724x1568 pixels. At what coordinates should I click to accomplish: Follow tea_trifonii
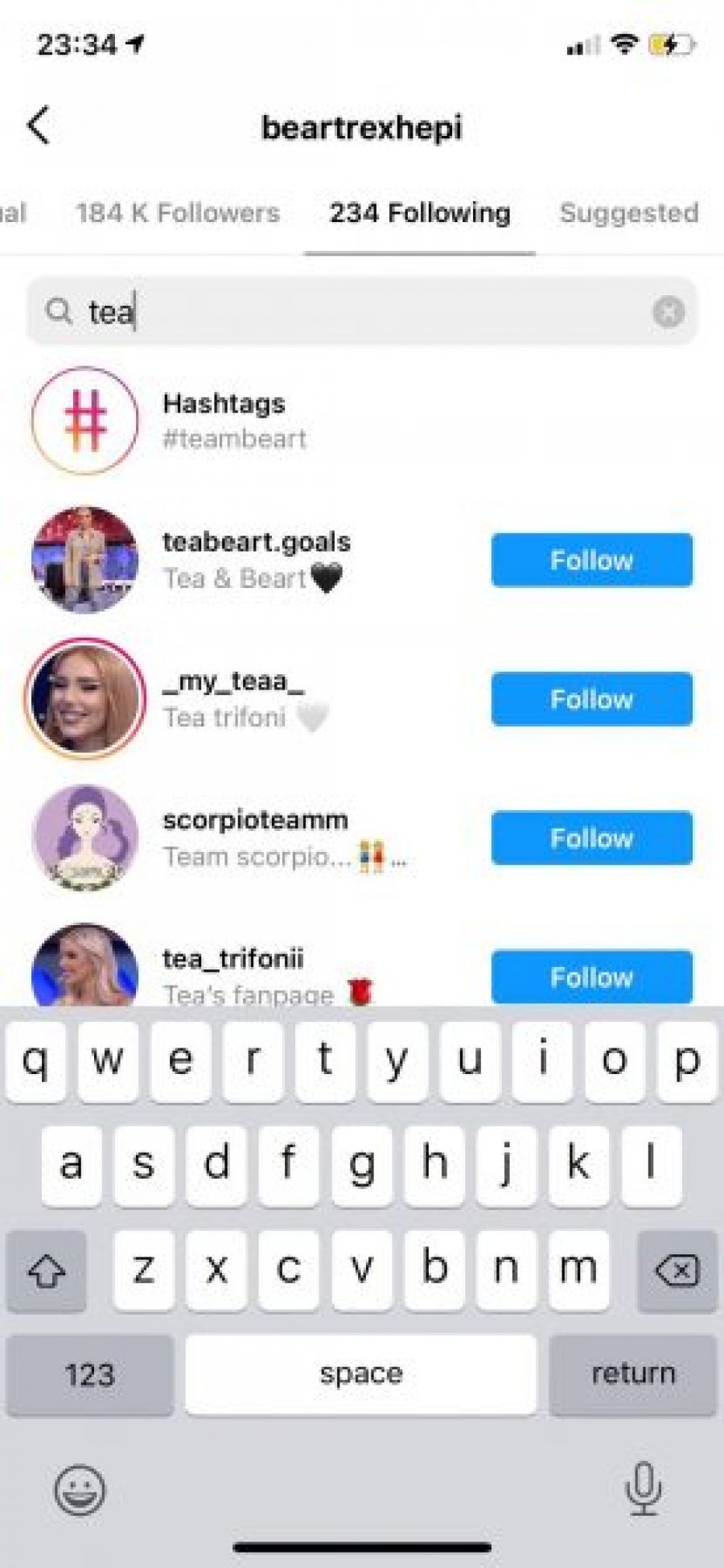(591, 977)
